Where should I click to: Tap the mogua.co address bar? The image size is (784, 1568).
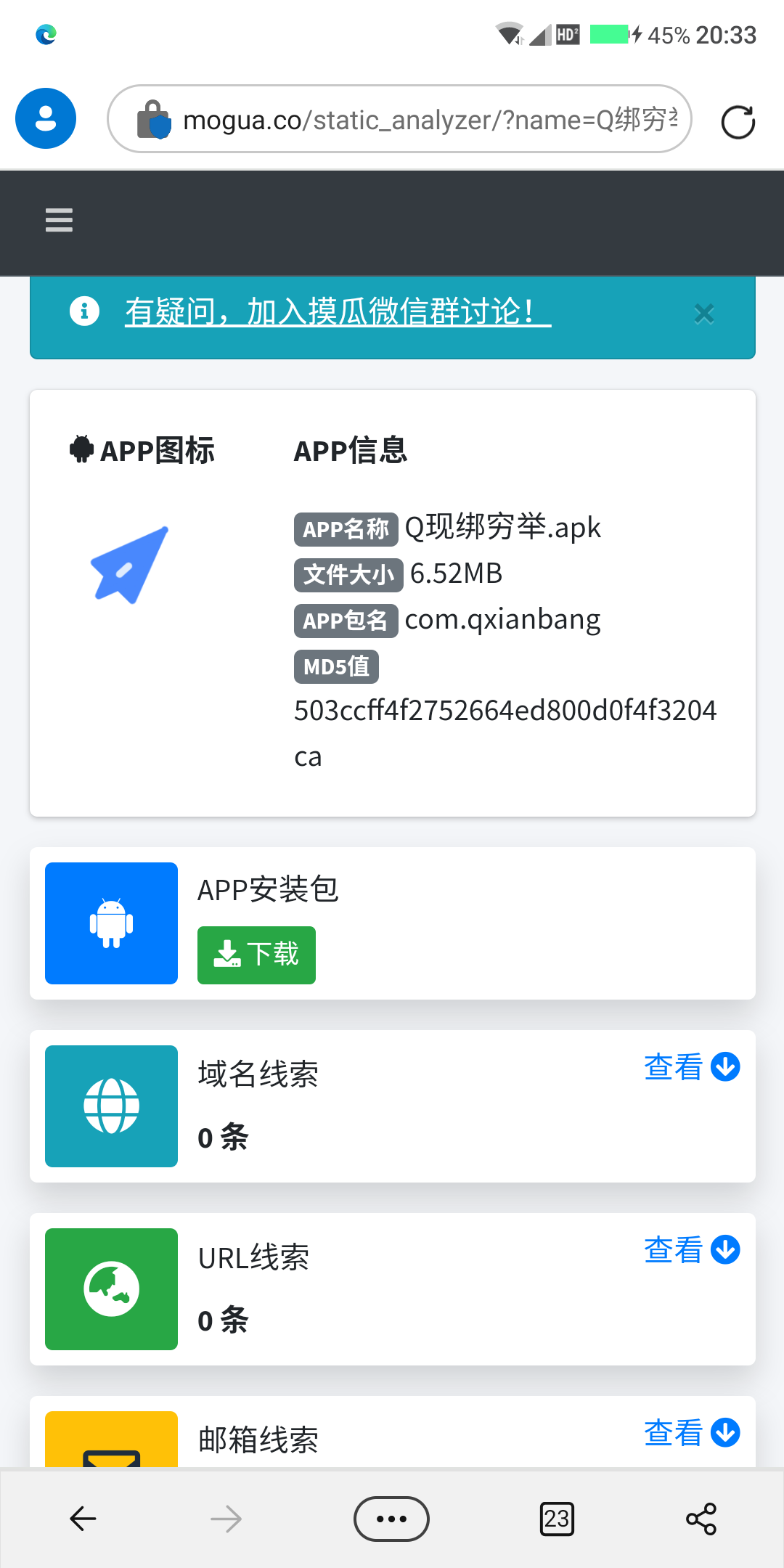[399, 119]
